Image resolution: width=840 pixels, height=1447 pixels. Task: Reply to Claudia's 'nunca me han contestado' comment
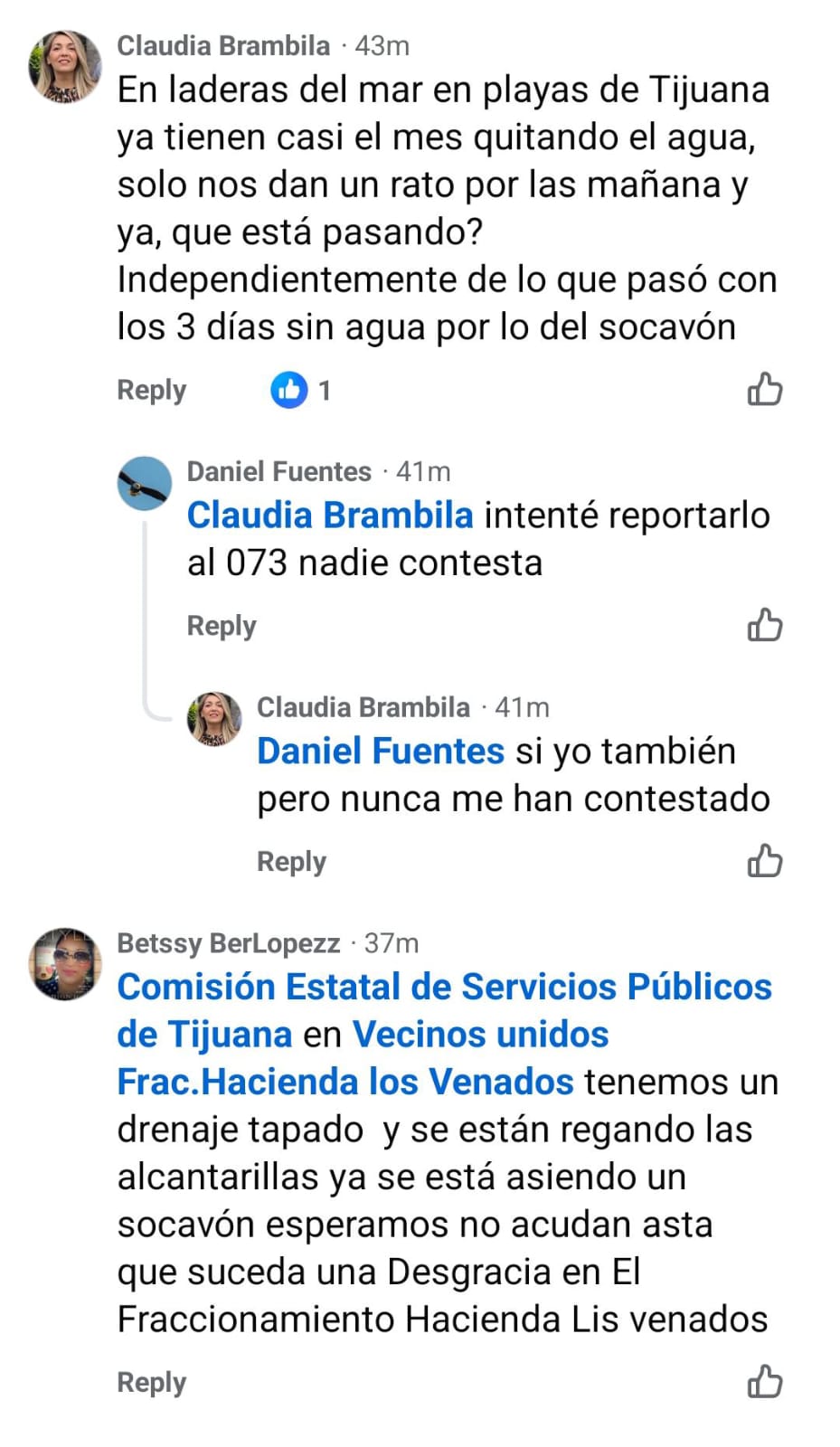coord(291,862)
